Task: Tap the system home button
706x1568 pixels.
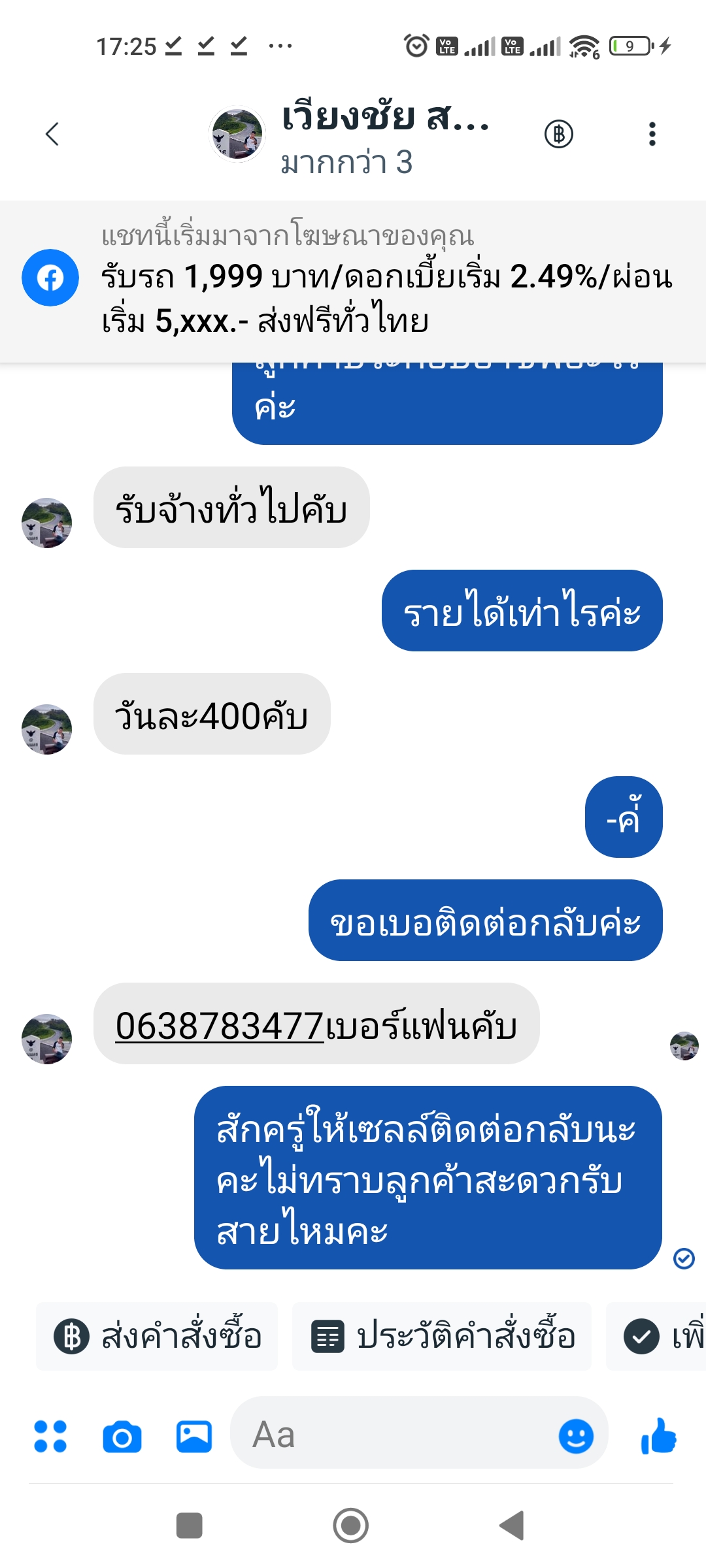Action: click(351, 1526)
